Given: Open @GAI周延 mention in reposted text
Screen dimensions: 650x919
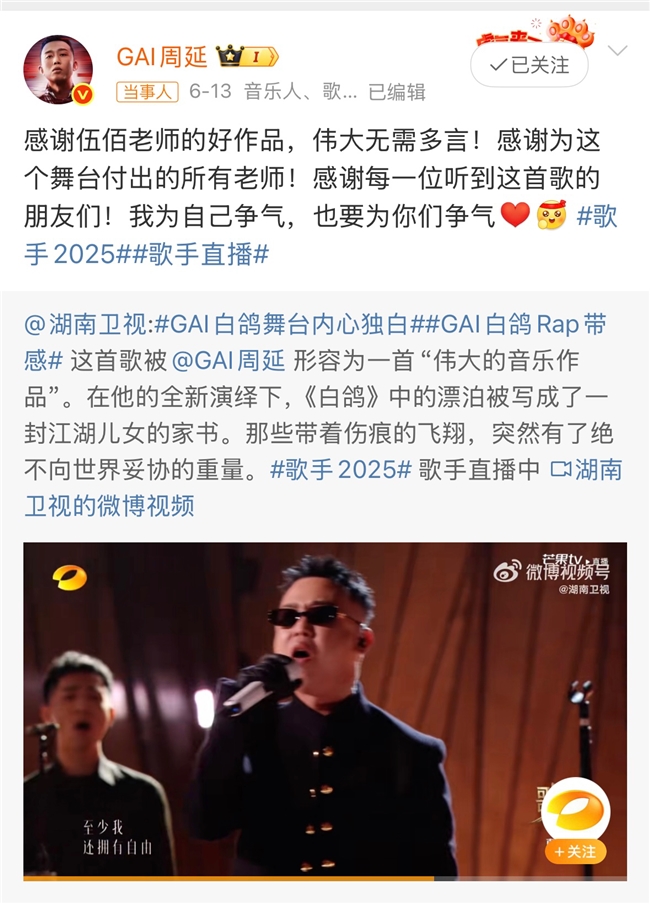Looking at the screenshot, I should 219,361.
